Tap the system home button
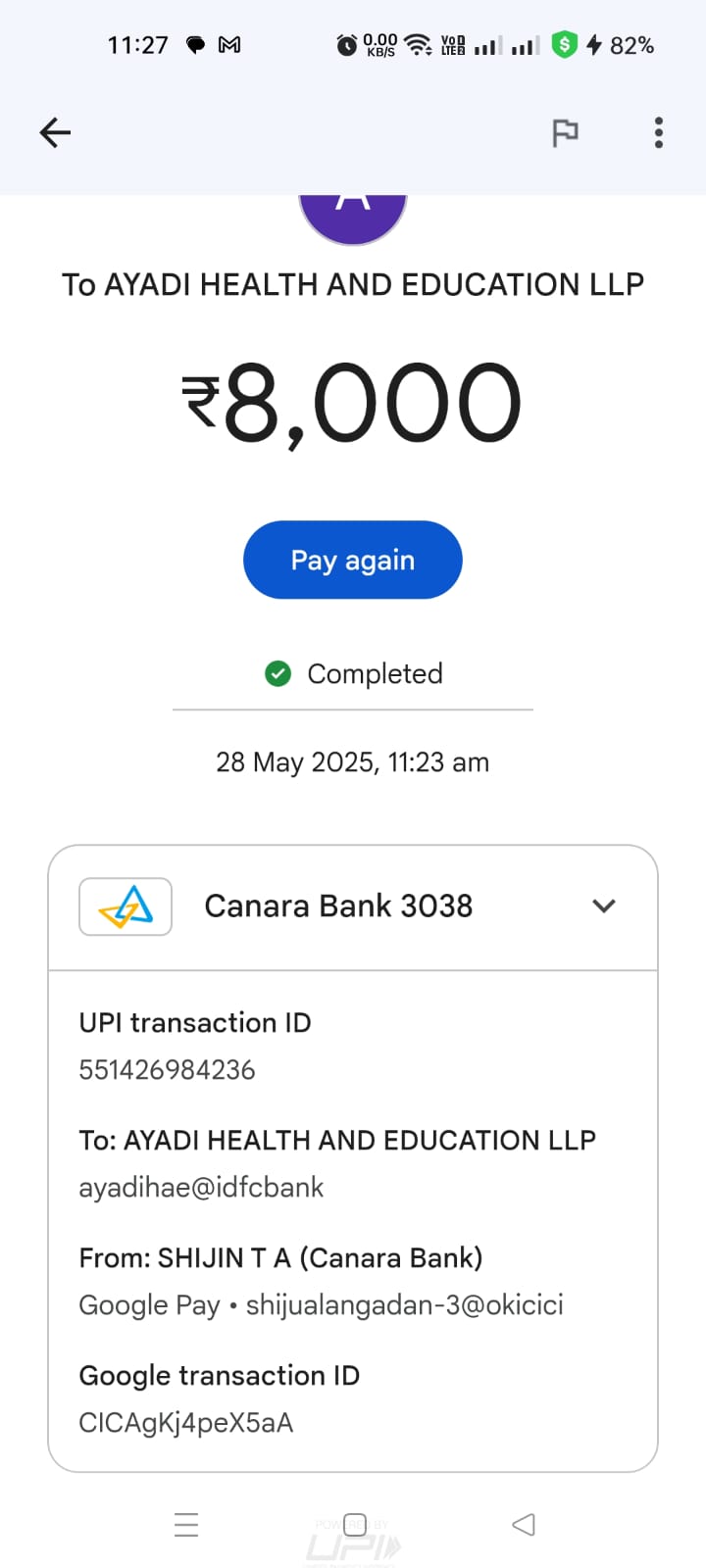Image resolution: width=706 pixels, height=1568 pixels. click(x=355, y=1525)
